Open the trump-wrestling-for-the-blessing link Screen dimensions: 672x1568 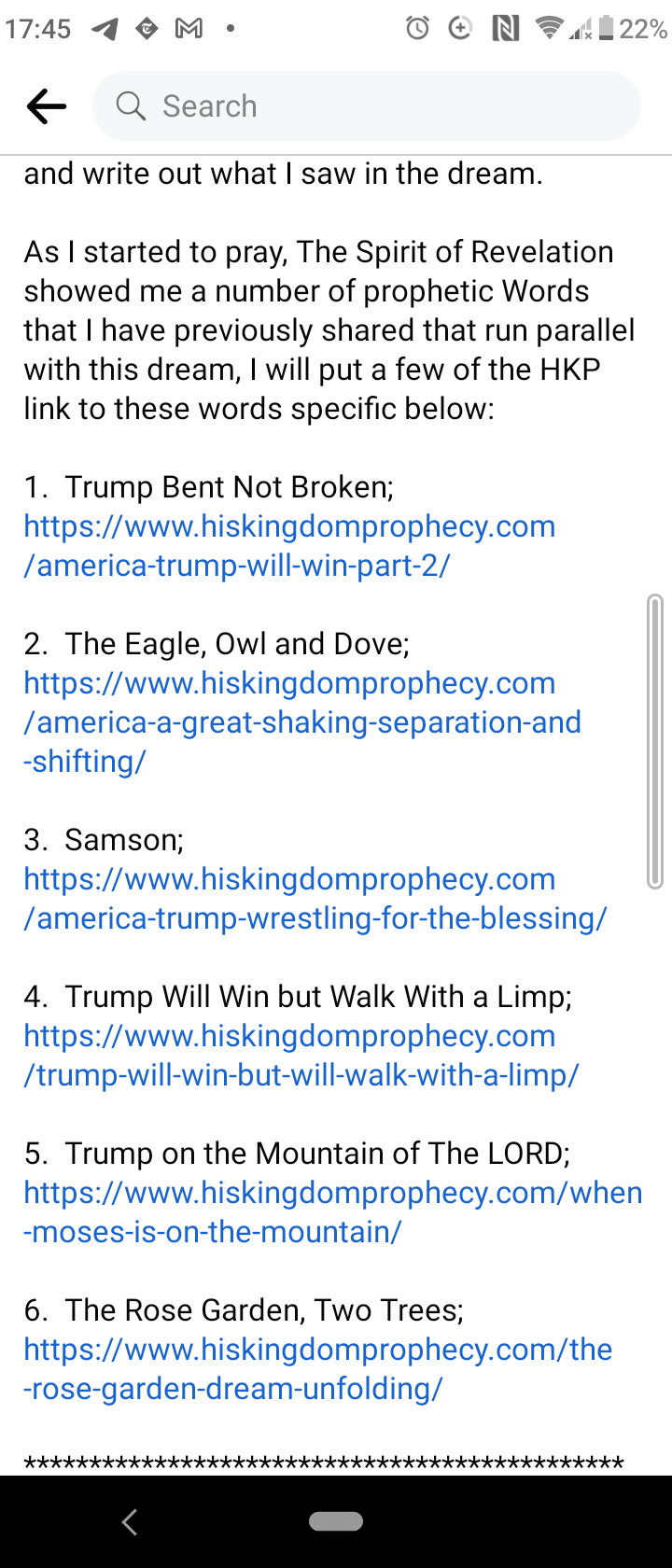315,899
